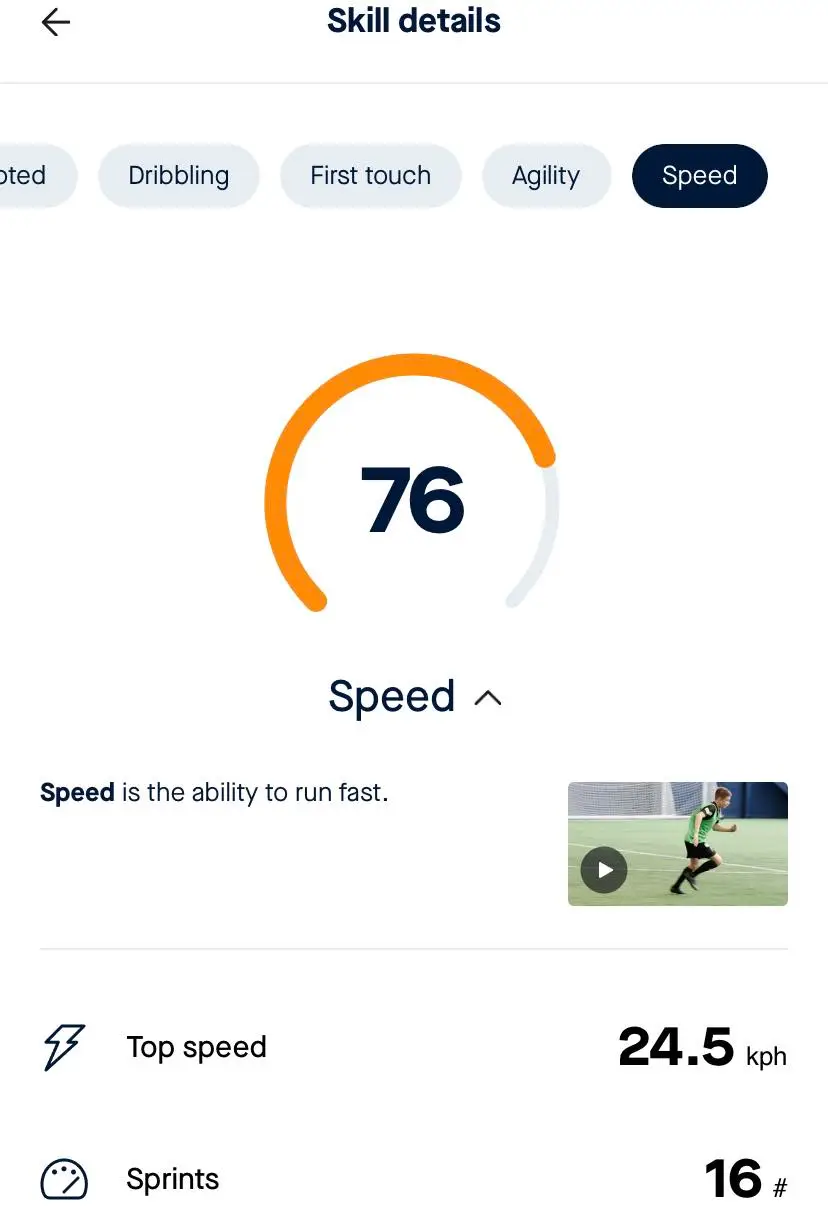Open the Agility skill chip
This screenshot has height=1210, width=828.
[545, 176]
